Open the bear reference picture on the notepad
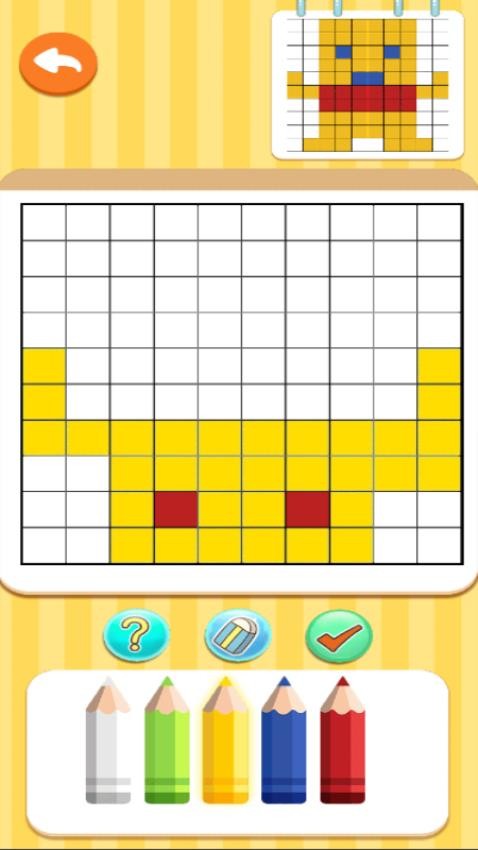Viewport: 478px width, 850px height. click(367, 85)
